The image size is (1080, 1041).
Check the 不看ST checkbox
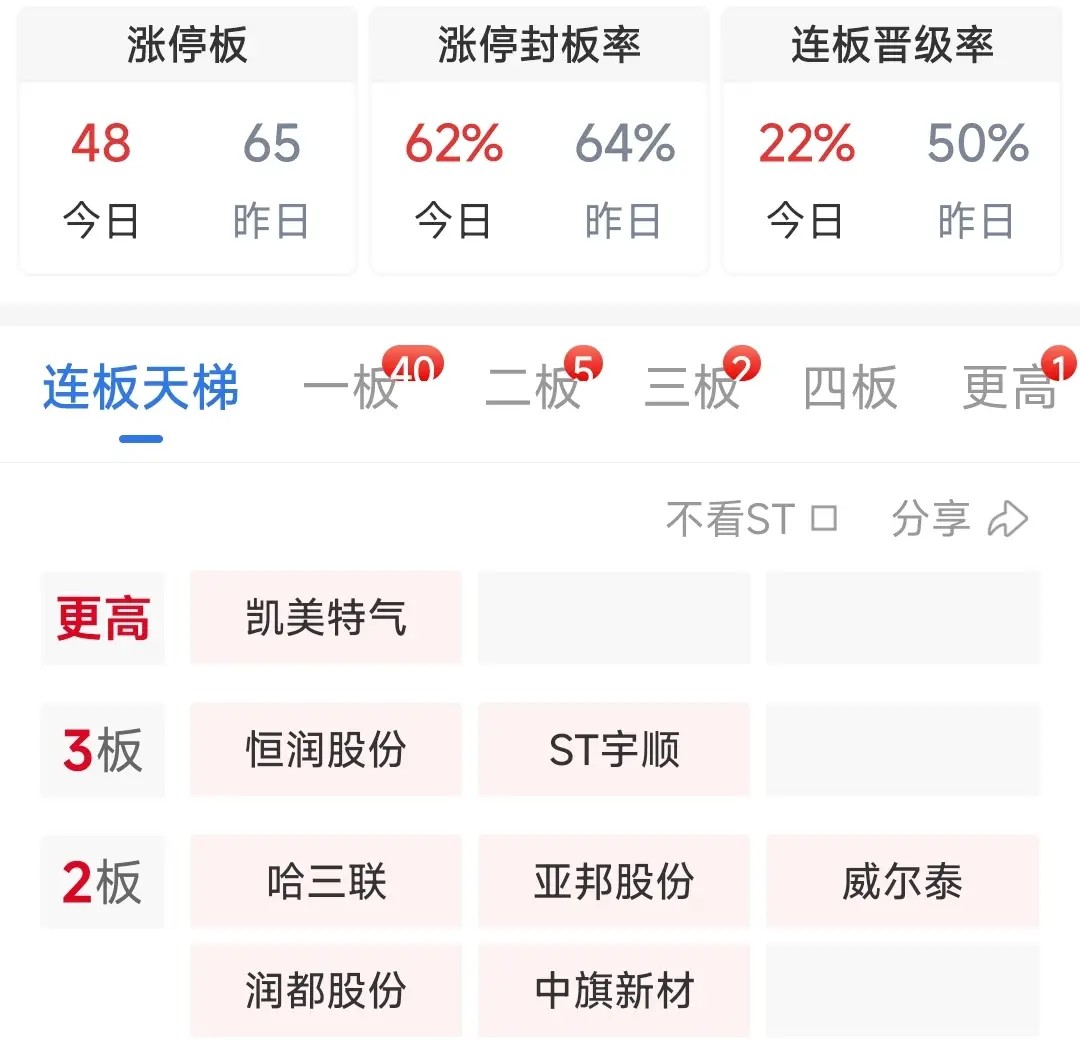(823, 519)
